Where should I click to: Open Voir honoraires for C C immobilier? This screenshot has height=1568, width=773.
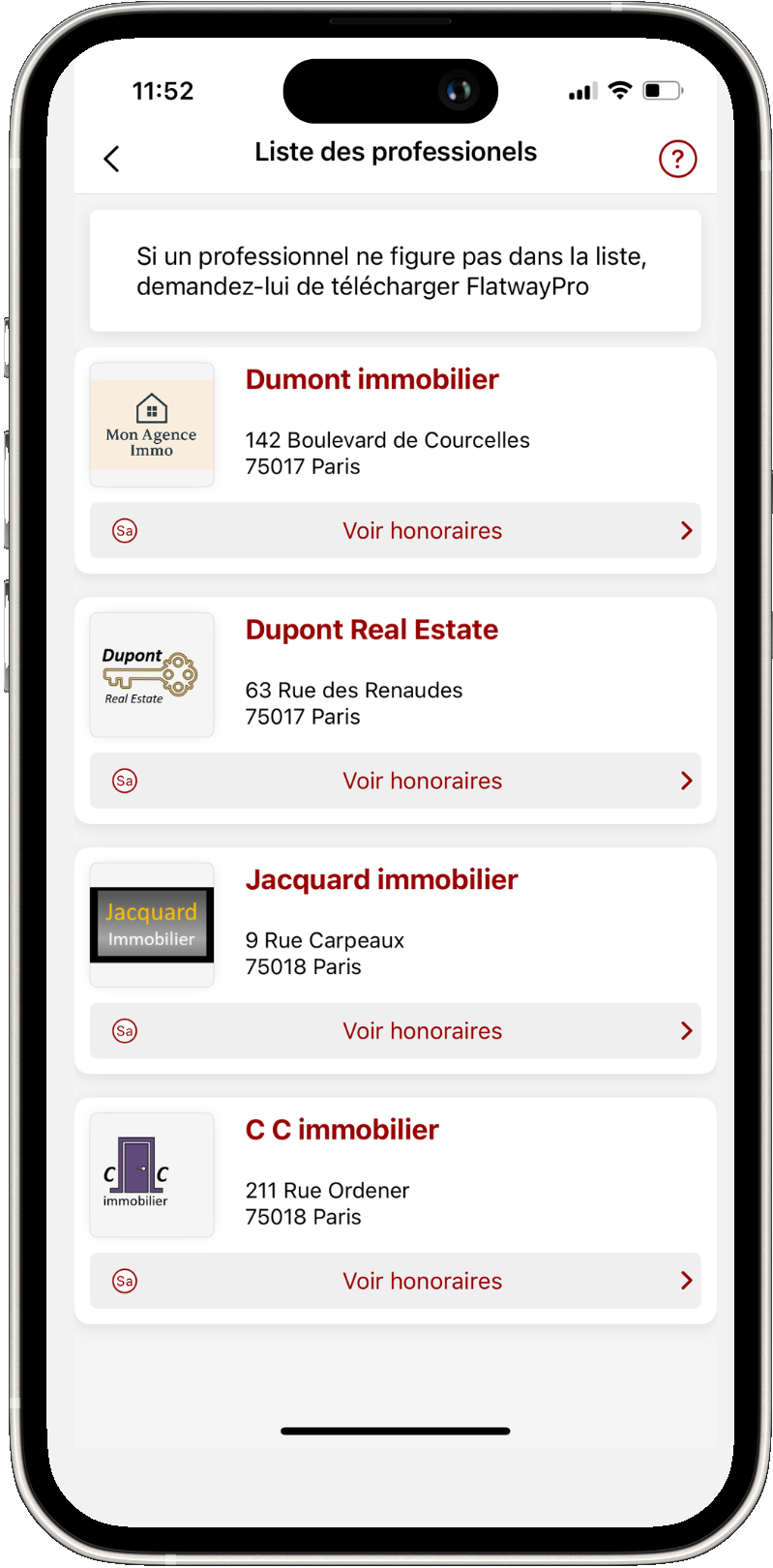pos(422,1281)
